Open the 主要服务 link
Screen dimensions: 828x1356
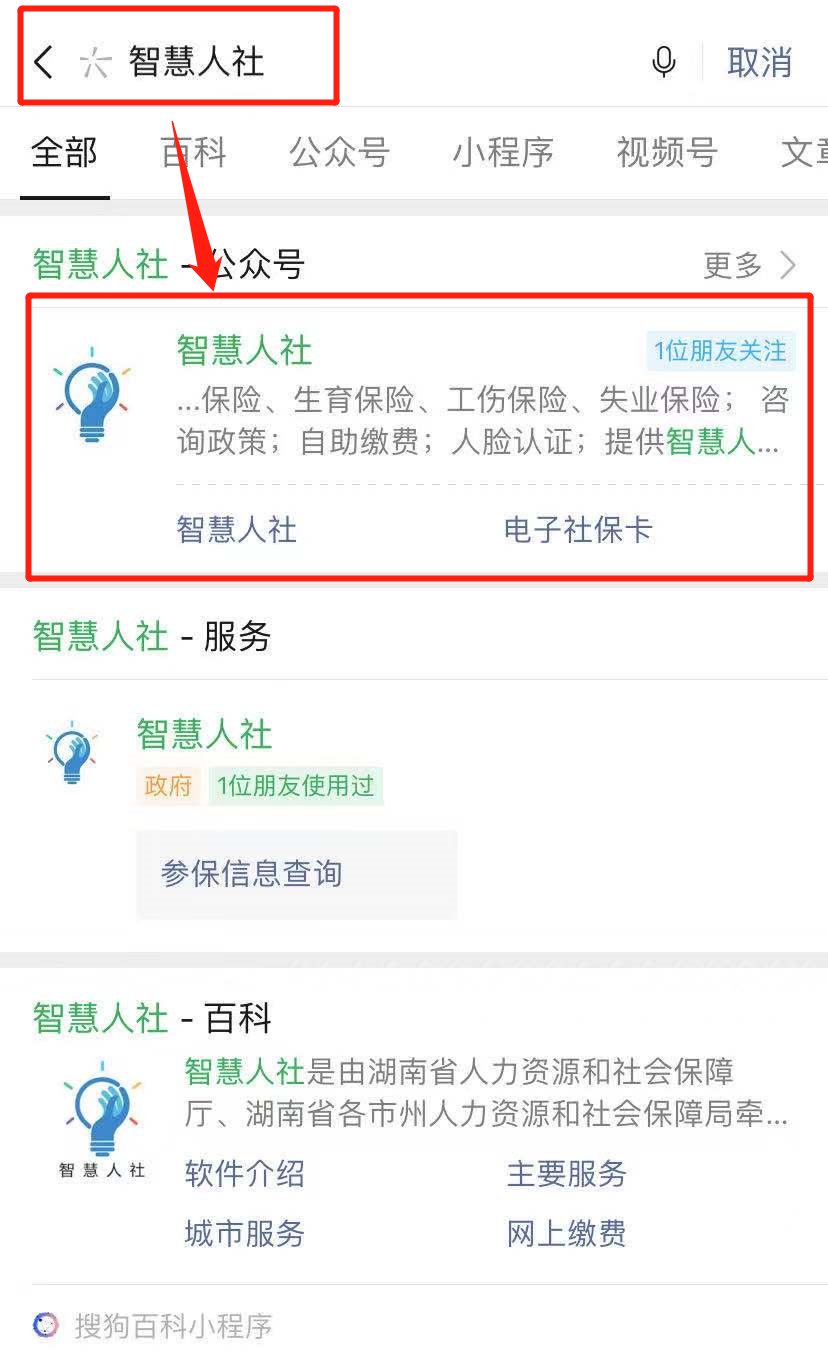point(567,1173)
